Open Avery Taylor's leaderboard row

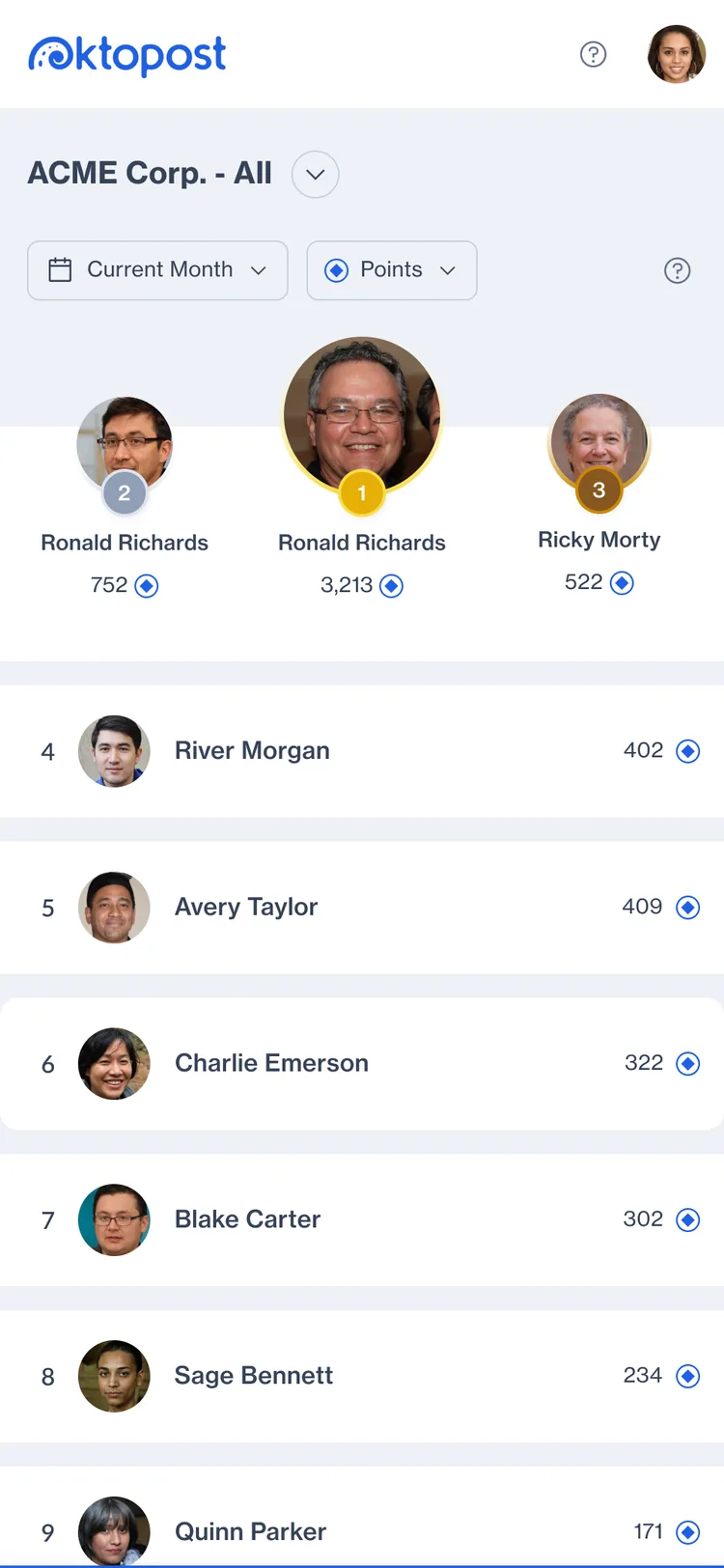point(362,908)
